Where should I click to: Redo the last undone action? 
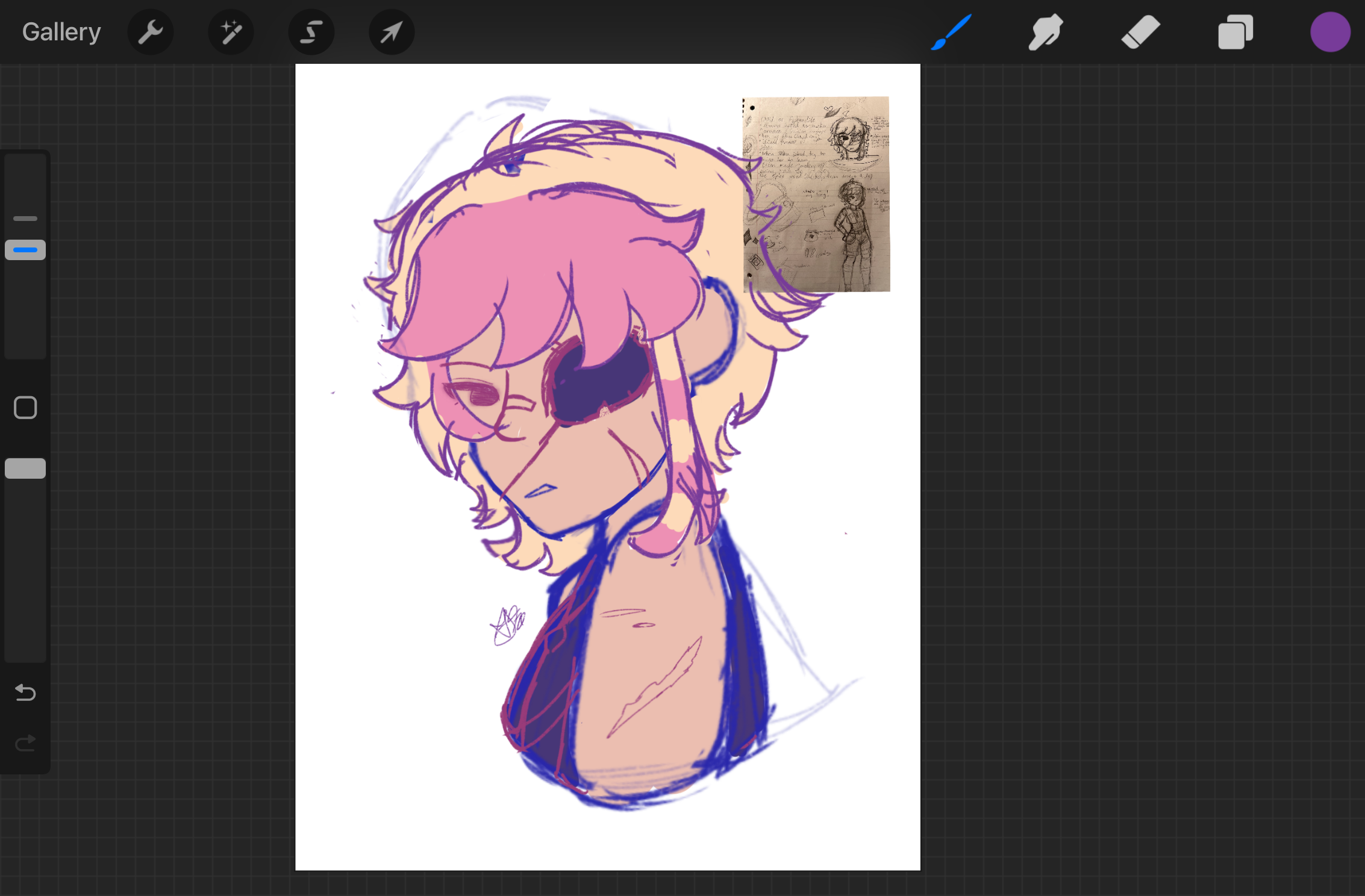click(25, 744)
